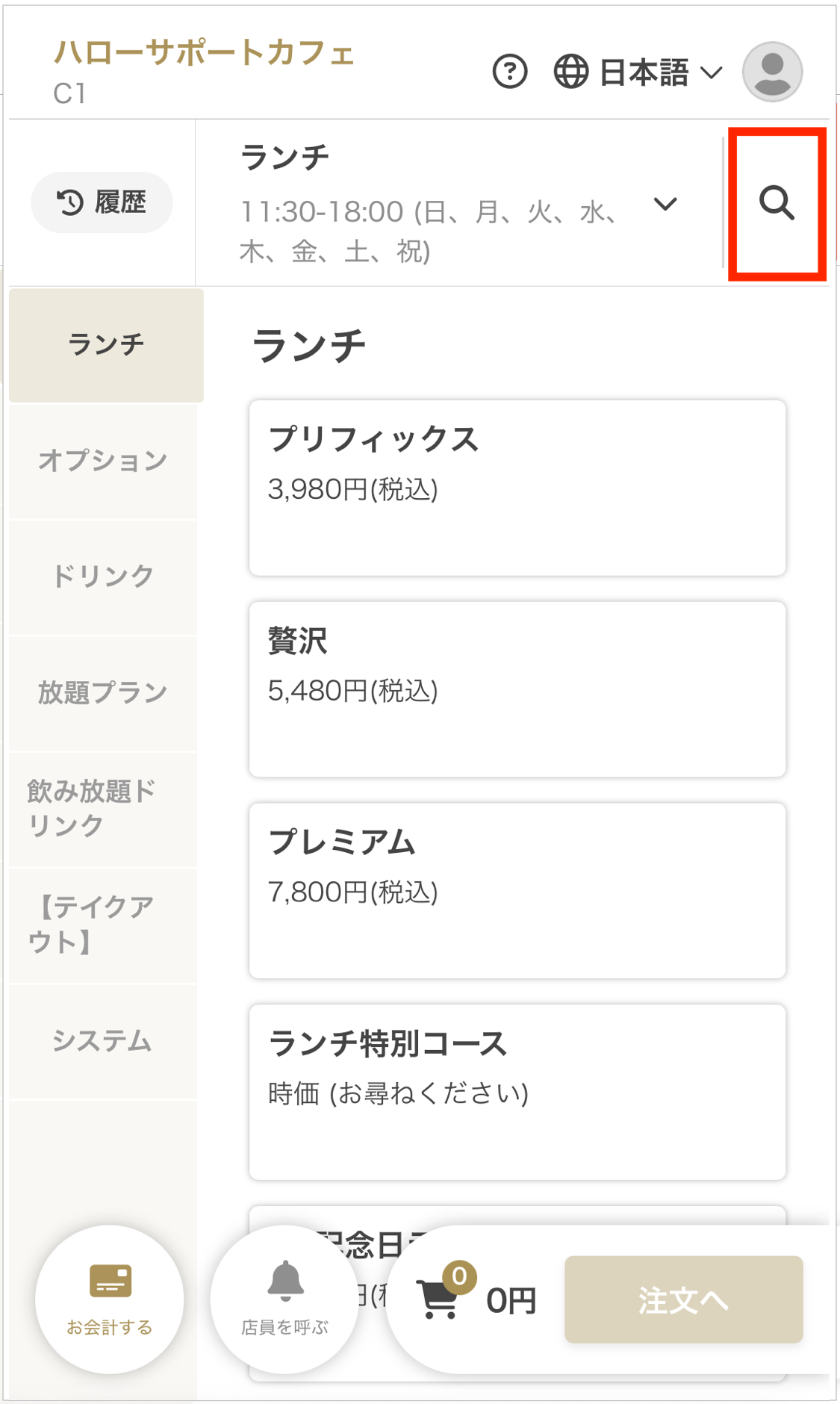Open the 【テイクアウト】 category

pos(103,925)
